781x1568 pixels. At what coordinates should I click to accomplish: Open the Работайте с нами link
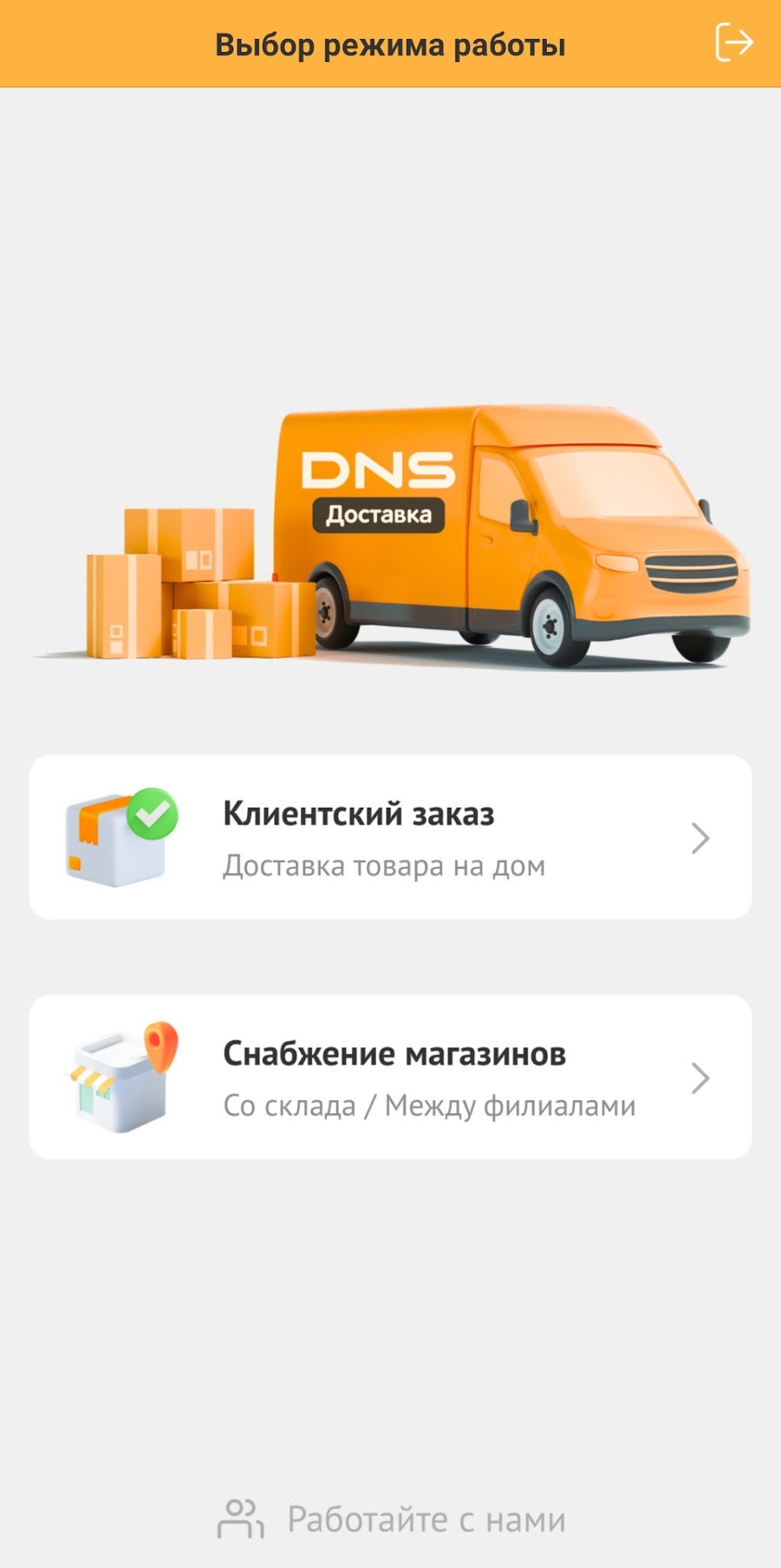[x=391, y=1519]
